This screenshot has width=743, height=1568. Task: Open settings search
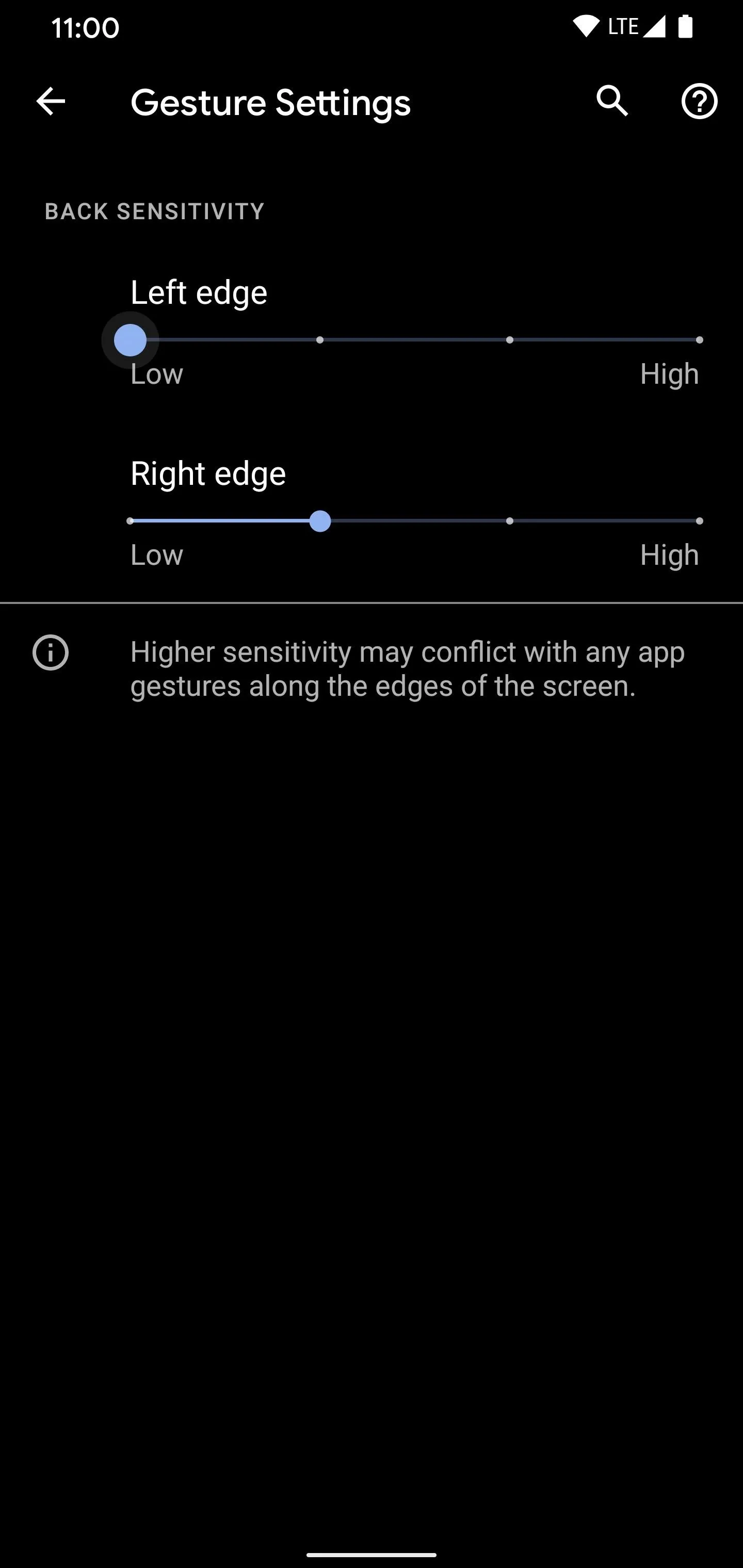point(612,101)
